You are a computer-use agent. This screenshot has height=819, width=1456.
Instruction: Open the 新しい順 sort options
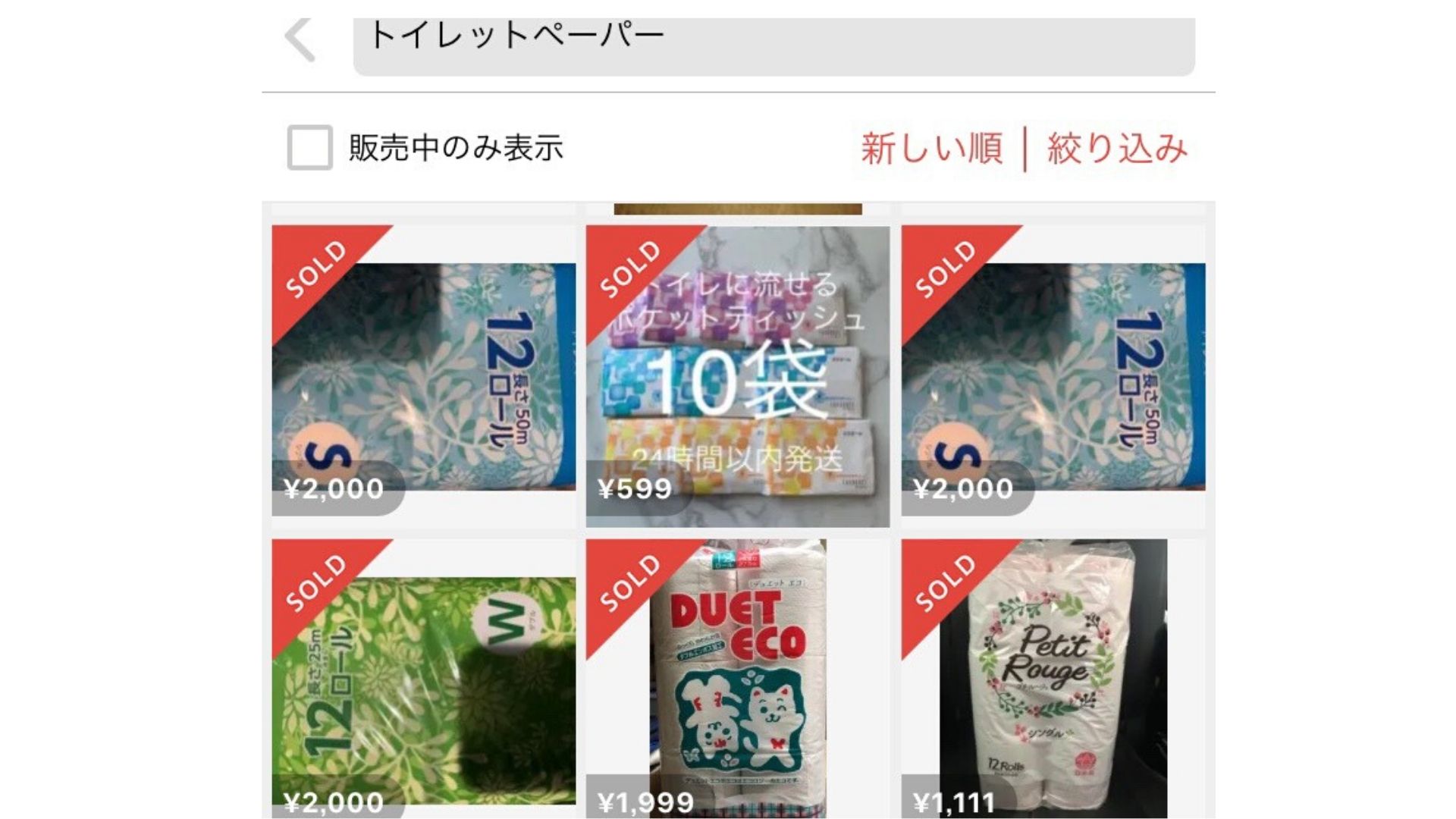coord(932,149)
